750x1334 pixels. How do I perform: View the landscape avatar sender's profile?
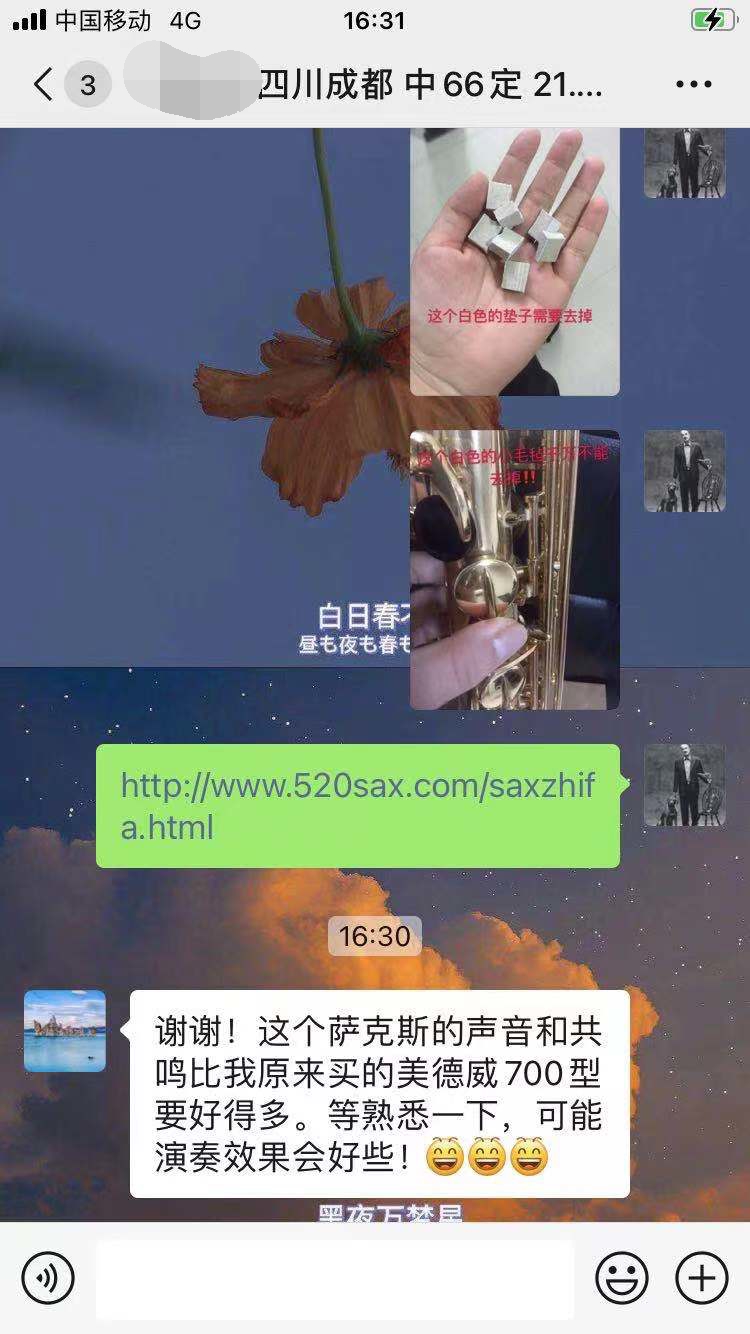click(x=65, y=1031)
